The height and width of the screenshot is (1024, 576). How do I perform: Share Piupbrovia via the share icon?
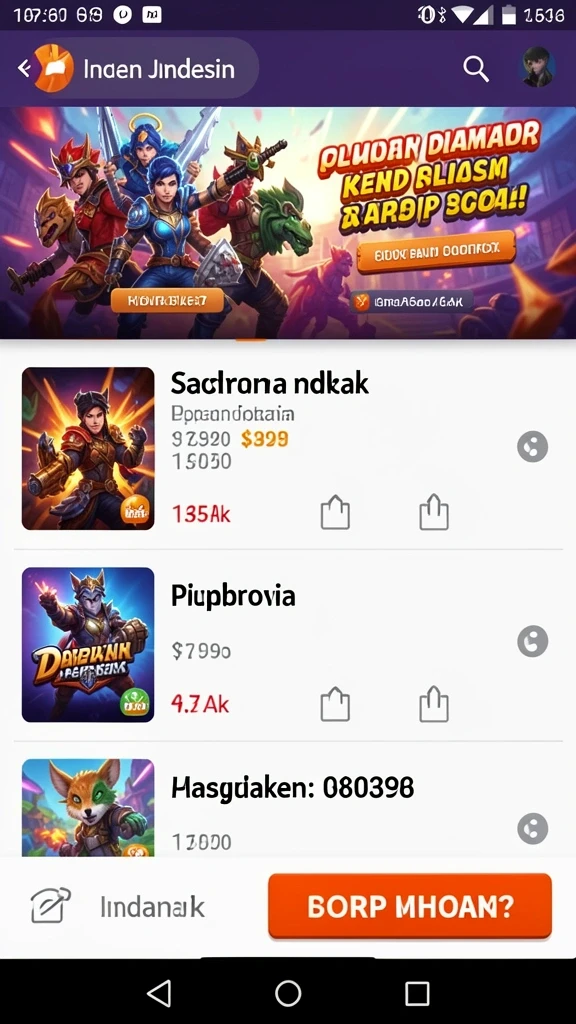(x=434, y=705)
